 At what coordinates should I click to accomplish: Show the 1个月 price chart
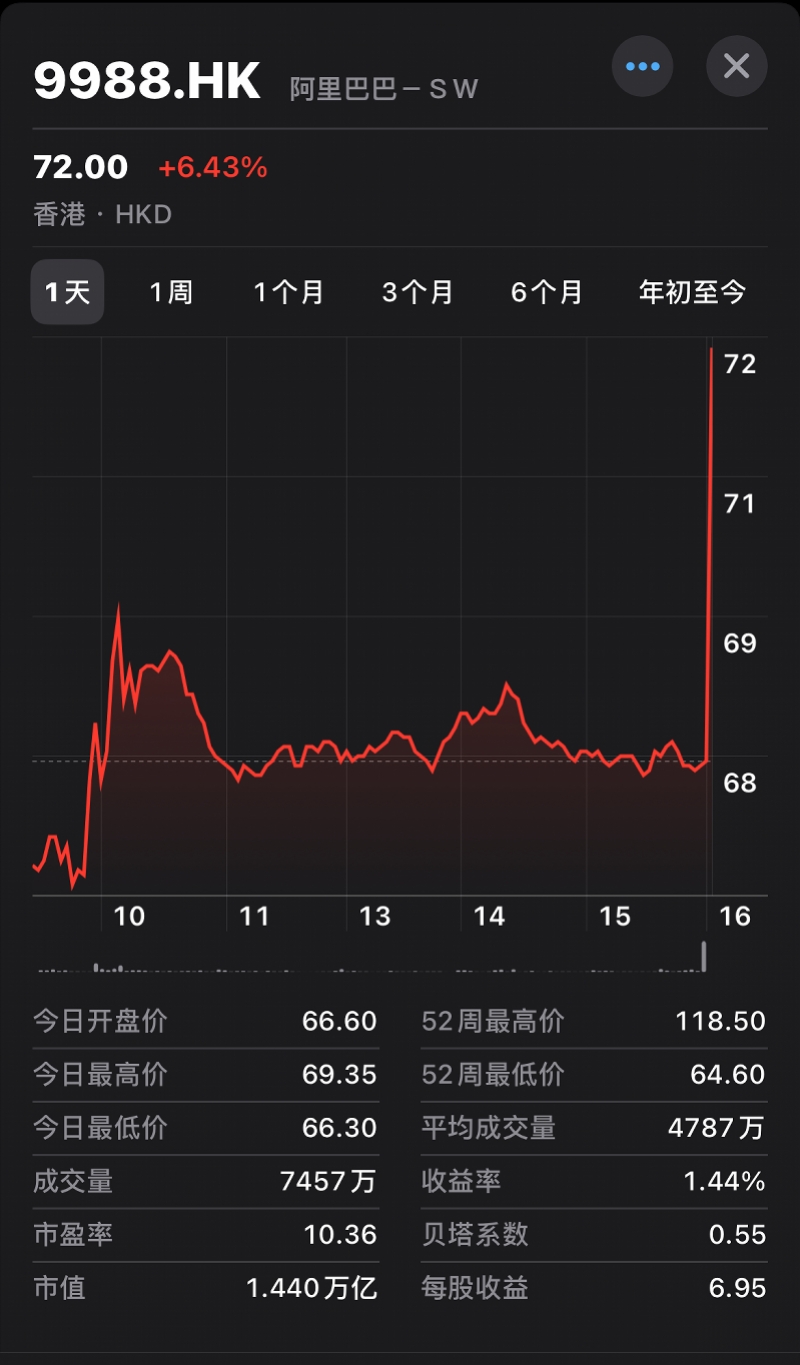[x=289, y=292]
